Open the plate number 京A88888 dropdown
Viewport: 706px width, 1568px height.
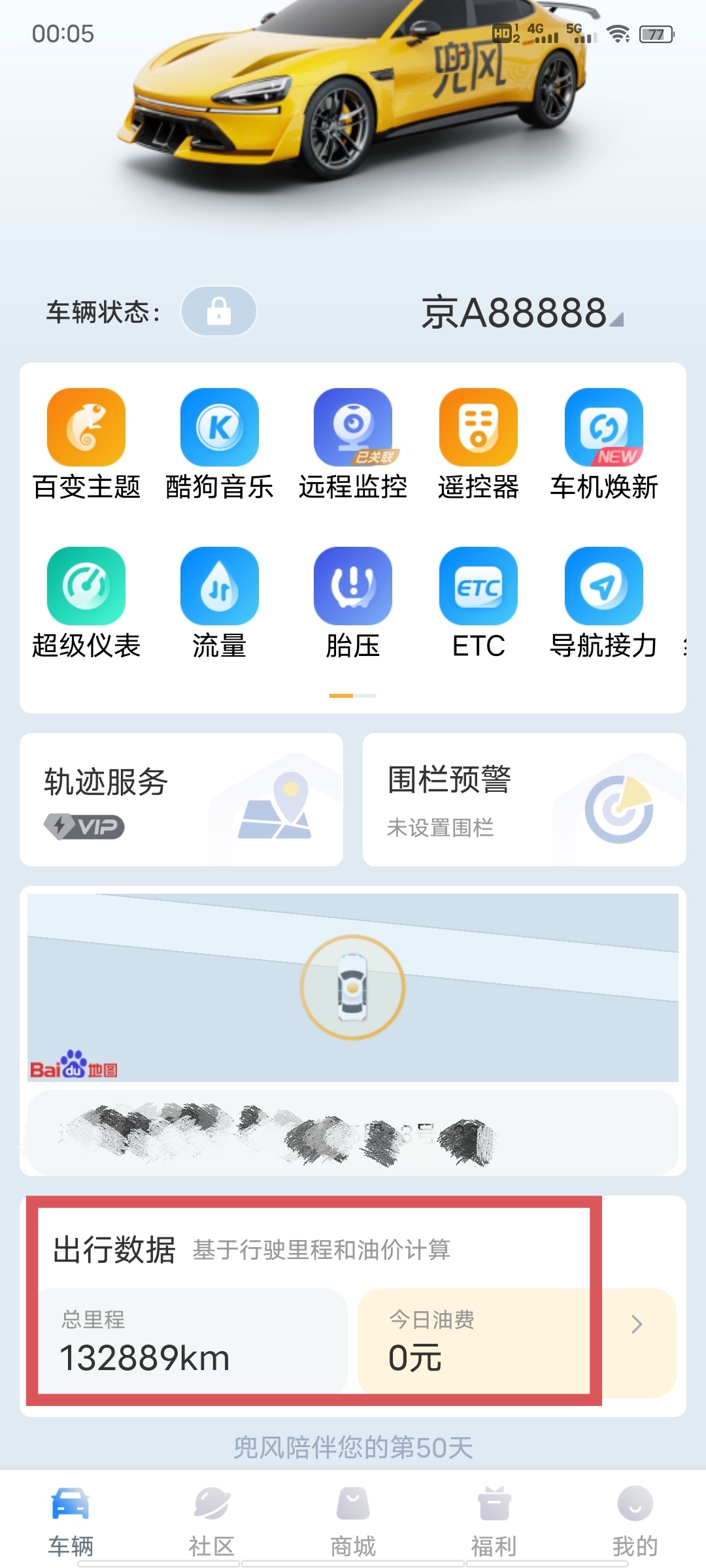coord(522,314)
